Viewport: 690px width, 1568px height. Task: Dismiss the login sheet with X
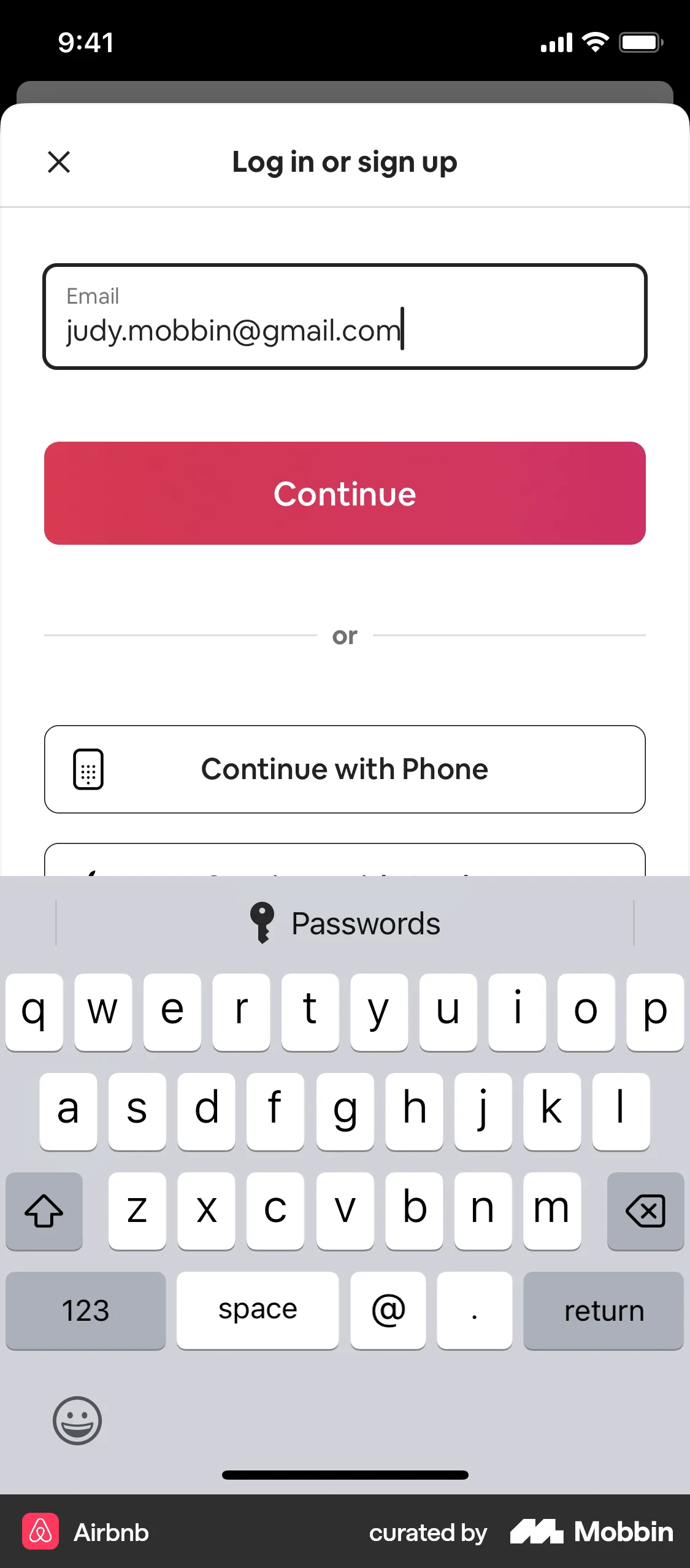point(58,162)
